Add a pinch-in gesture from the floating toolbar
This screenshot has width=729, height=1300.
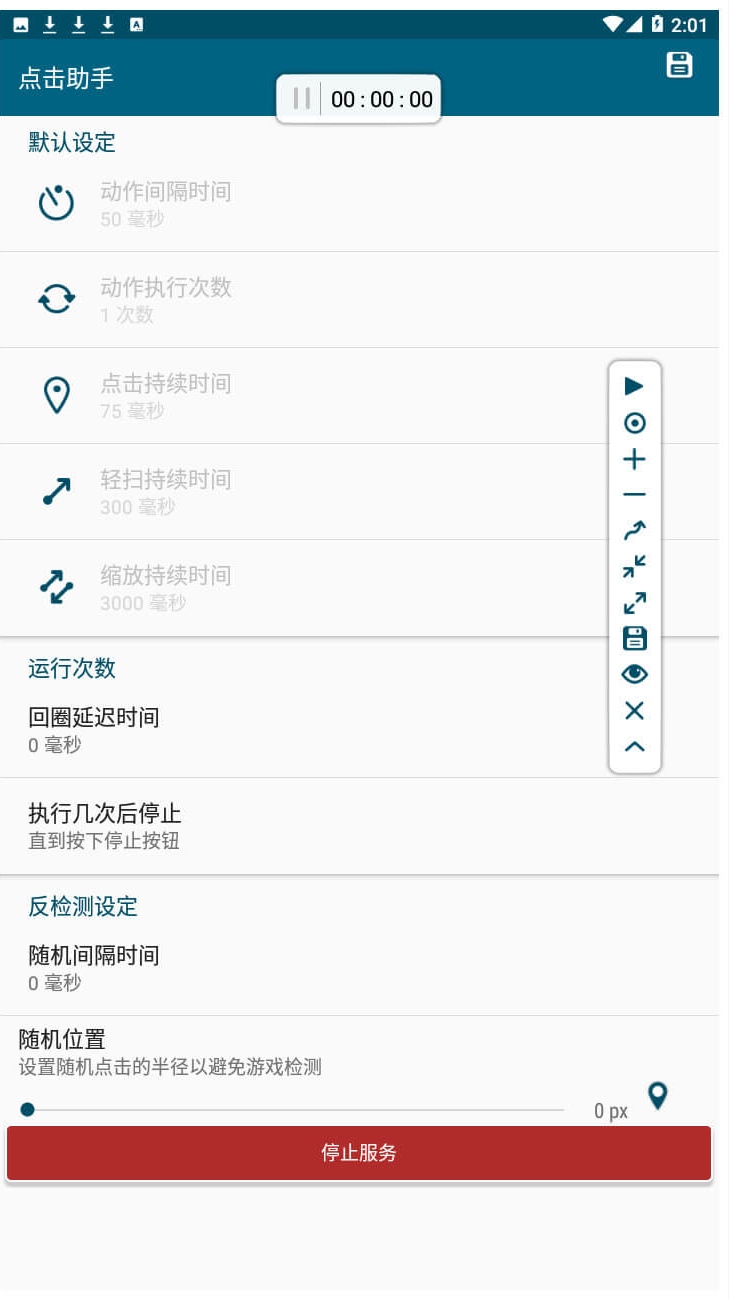click(634, 566)
